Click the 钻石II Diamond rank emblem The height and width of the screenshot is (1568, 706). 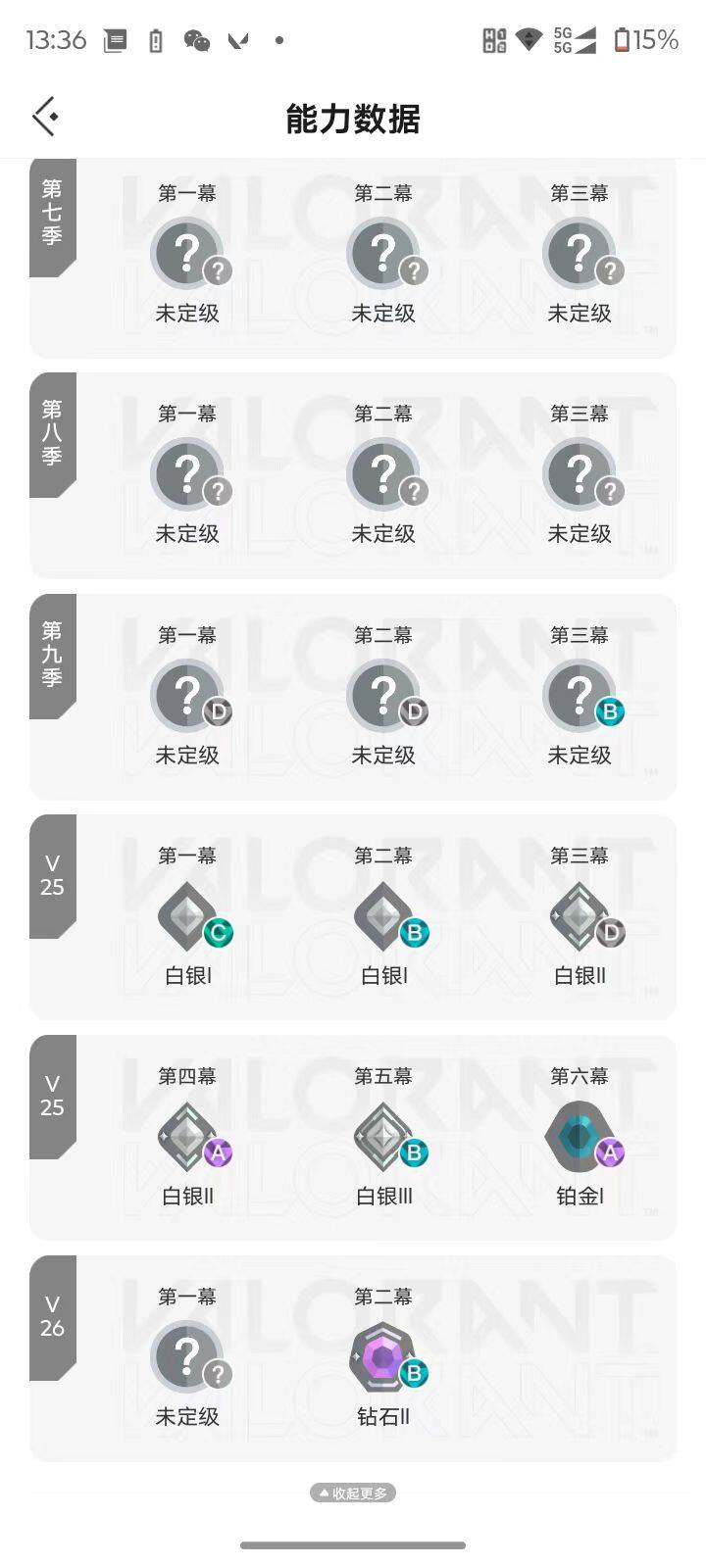tap(384, 1359)
